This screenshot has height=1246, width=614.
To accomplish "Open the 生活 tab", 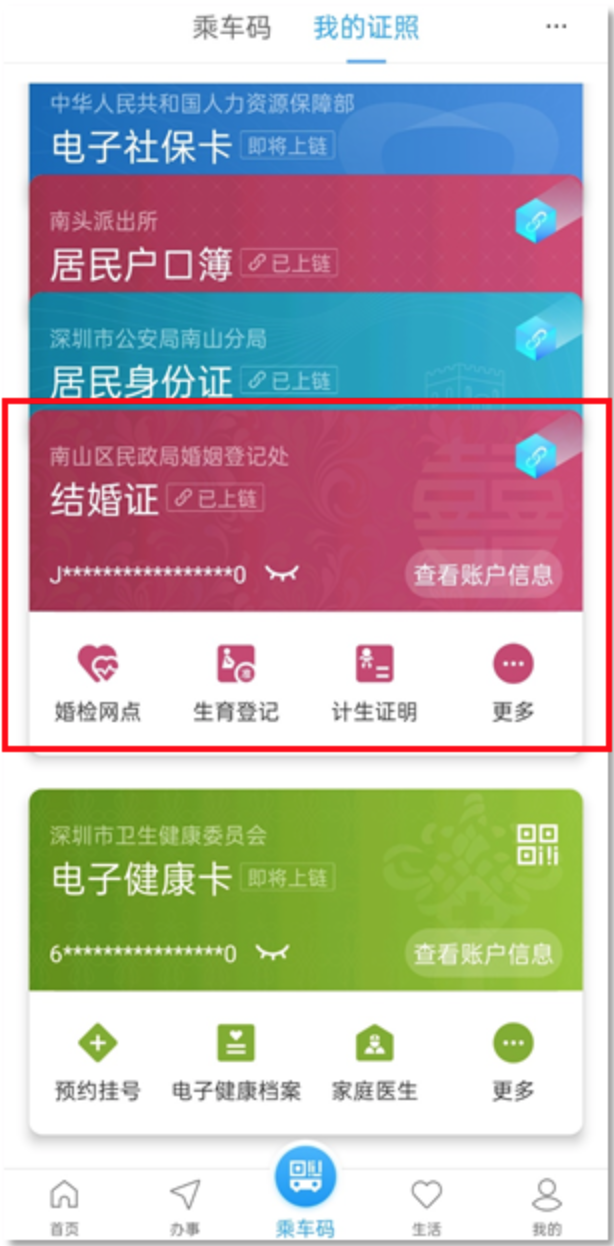I will (427, 1205).
